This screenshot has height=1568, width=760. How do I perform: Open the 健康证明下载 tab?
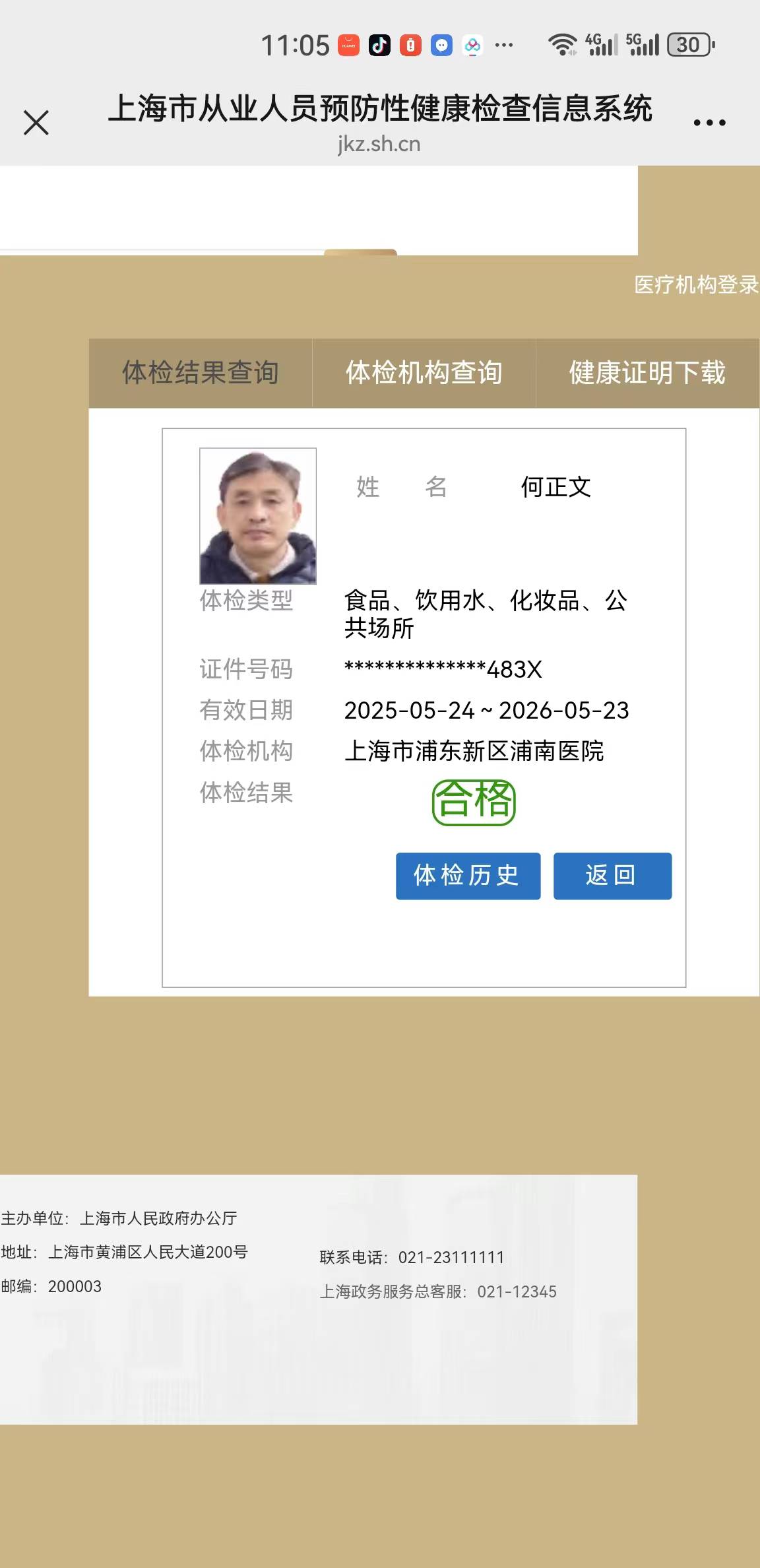click(x=647, y=373)
